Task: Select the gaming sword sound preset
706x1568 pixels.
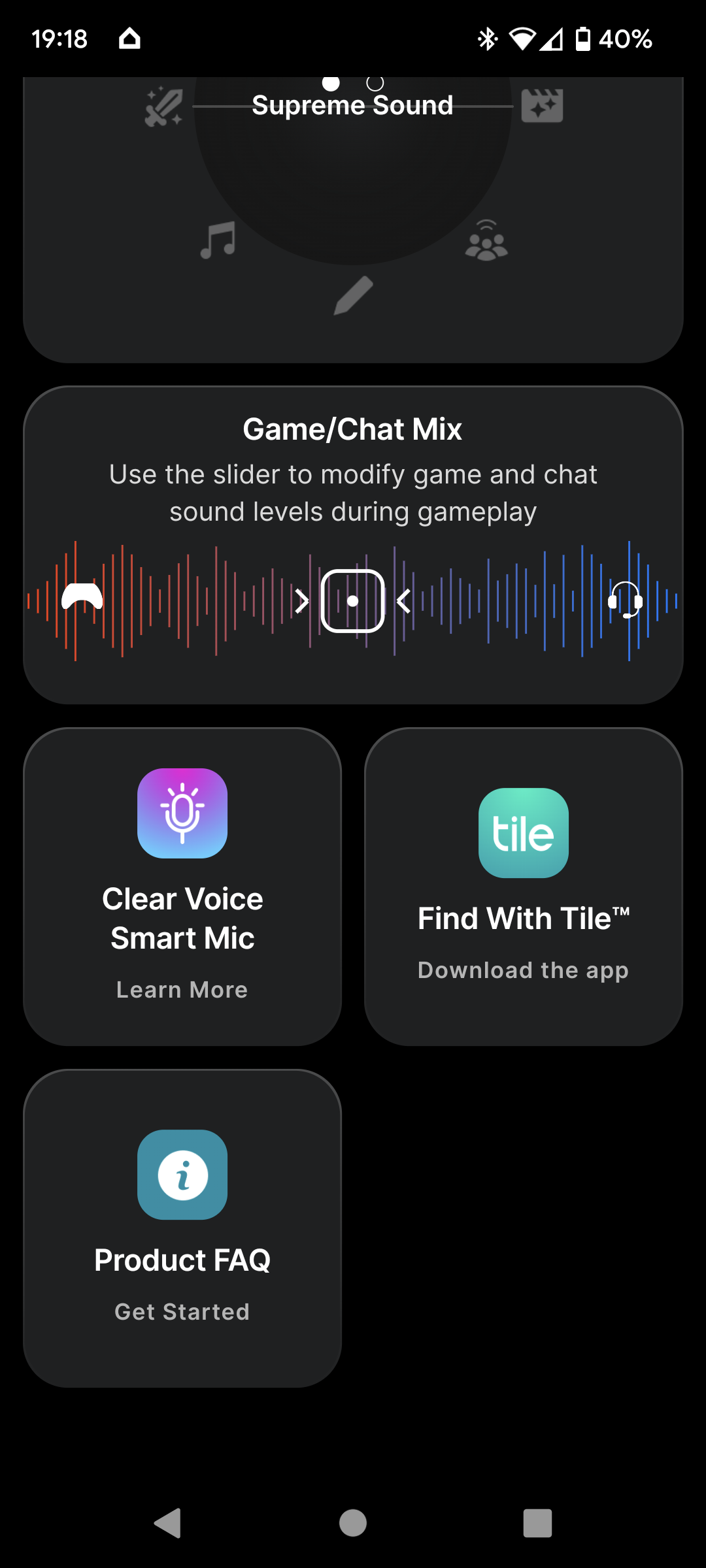Action: tap(163, 106)
